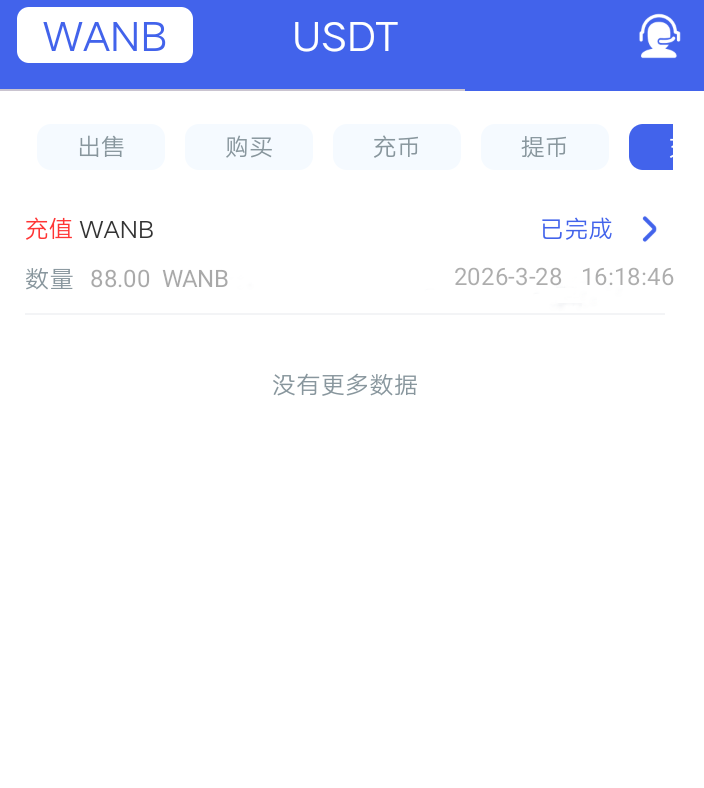Screen dimensions: 704x788
Task: Open customer service headset icon
Action: point(659,36)
